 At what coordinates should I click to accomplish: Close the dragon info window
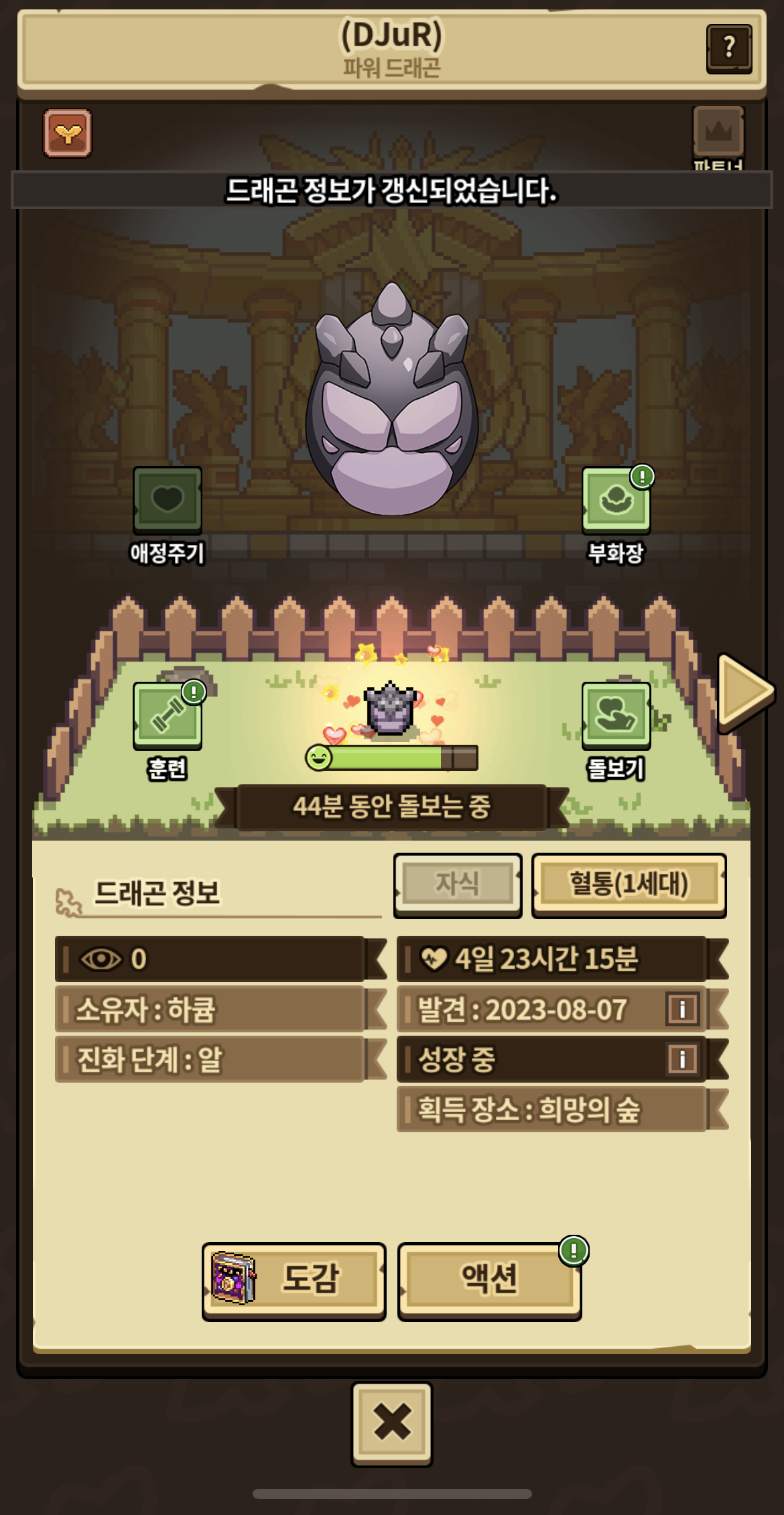click(x=392, y=1423)
